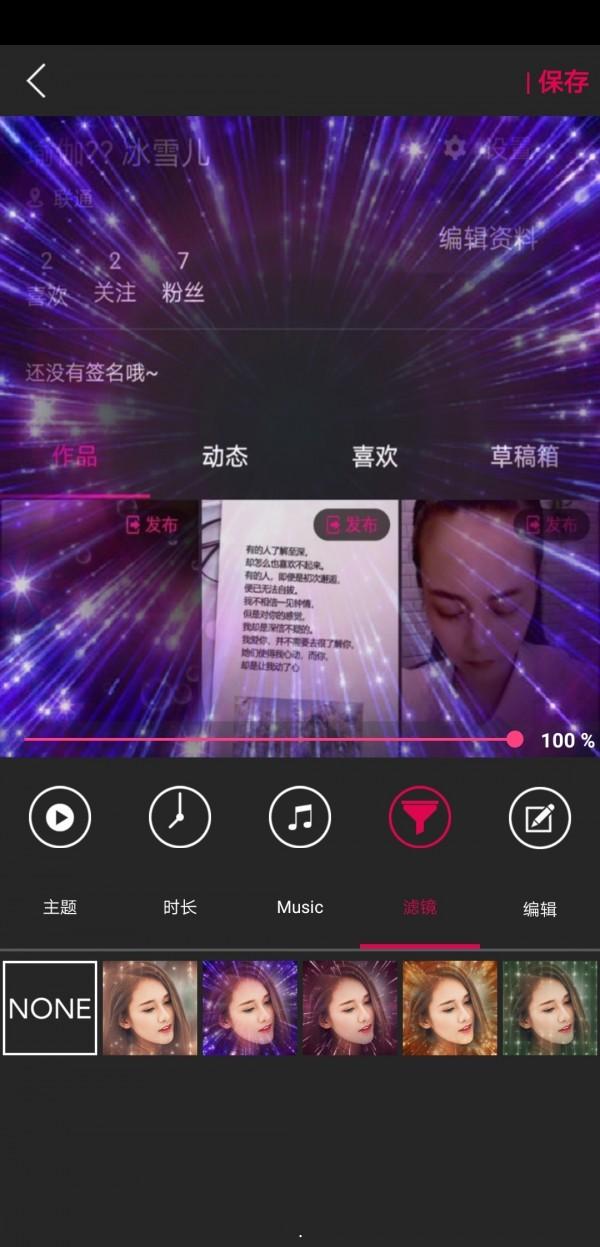Apply the orange gold sparkle filter
The width and height of the screenshot is (600, 1247).
(450, 1008)
